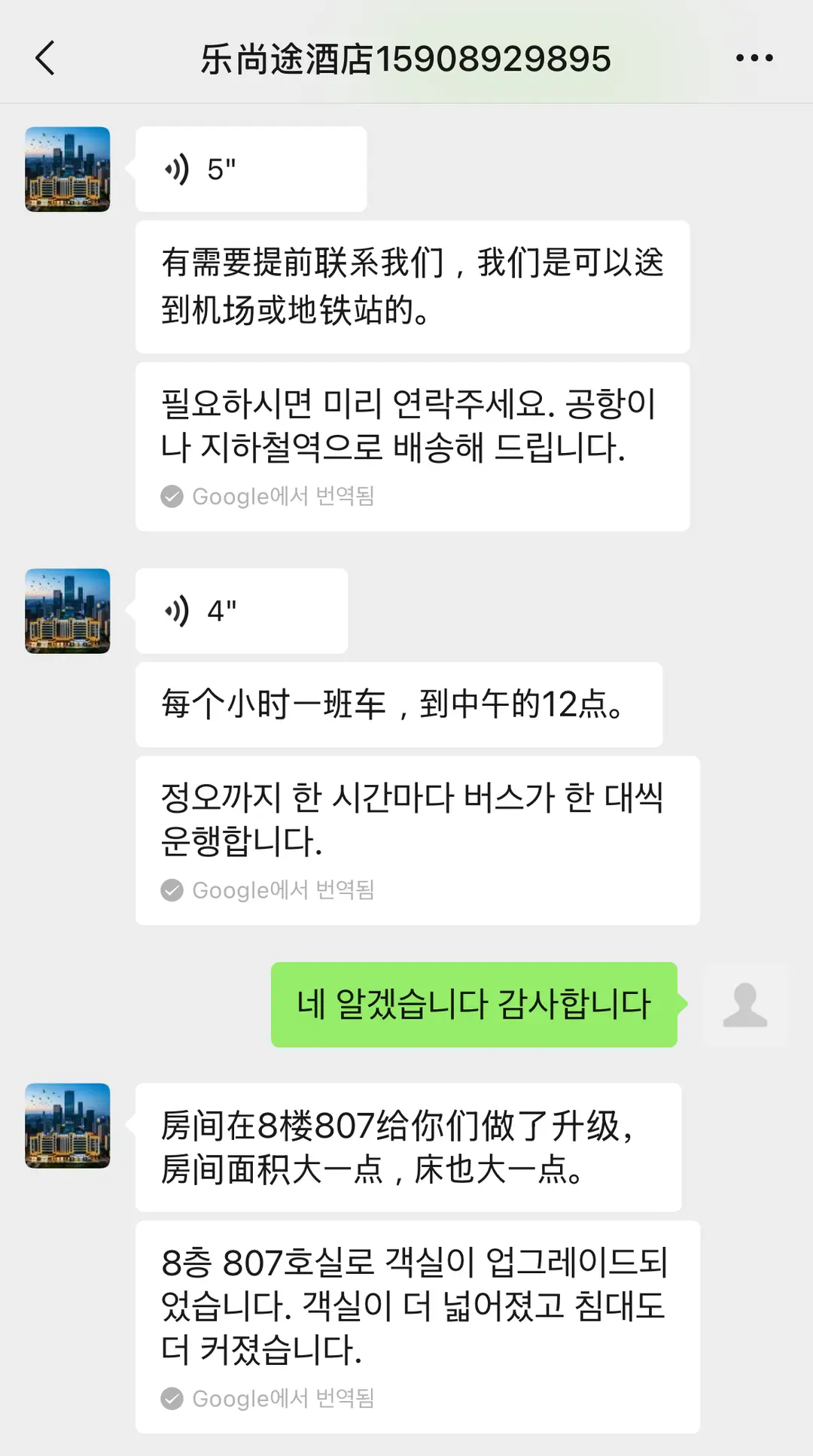
Task: Open the three-dot chat info menu
Action: [754, 58]
